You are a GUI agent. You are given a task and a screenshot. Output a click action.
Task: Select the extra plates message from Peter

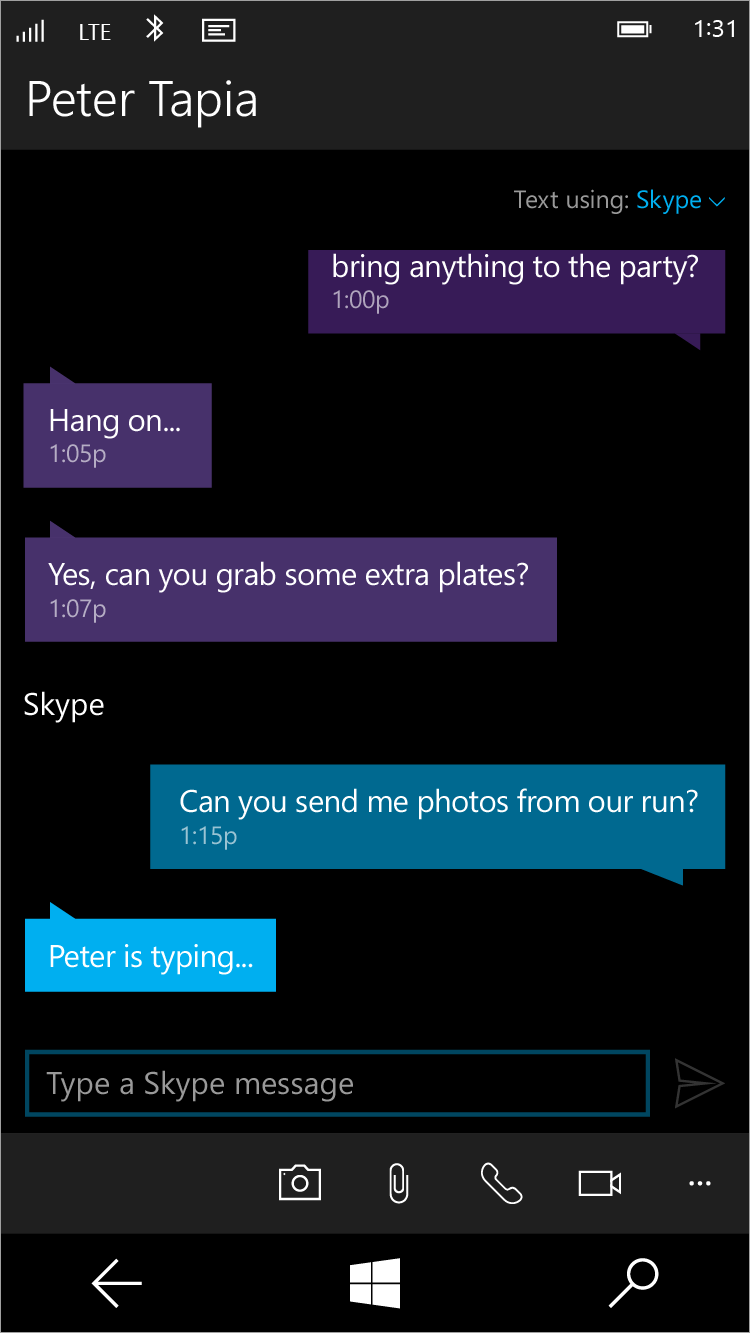(x=290, y=589)
